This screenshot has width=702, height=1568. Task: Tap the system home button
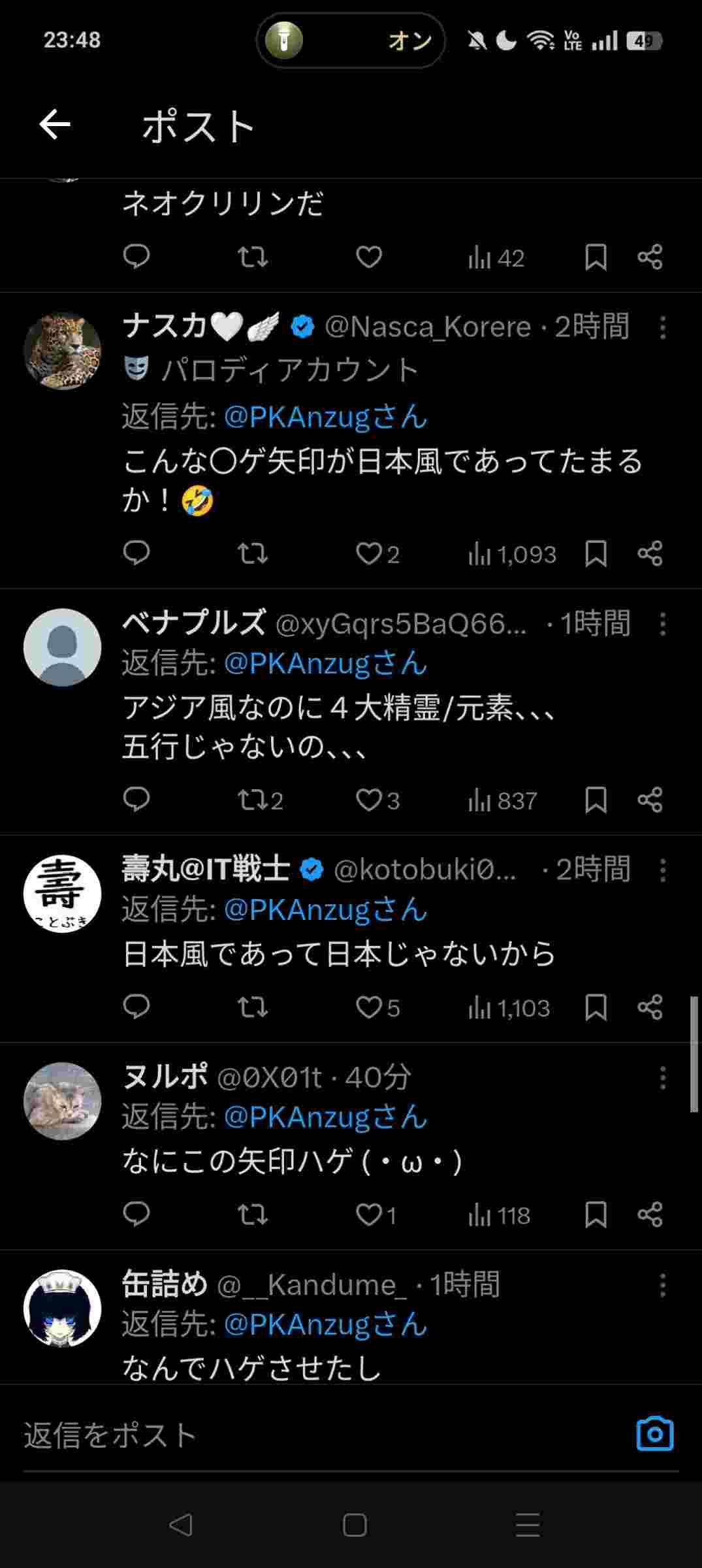click(x=354, y=1526)
